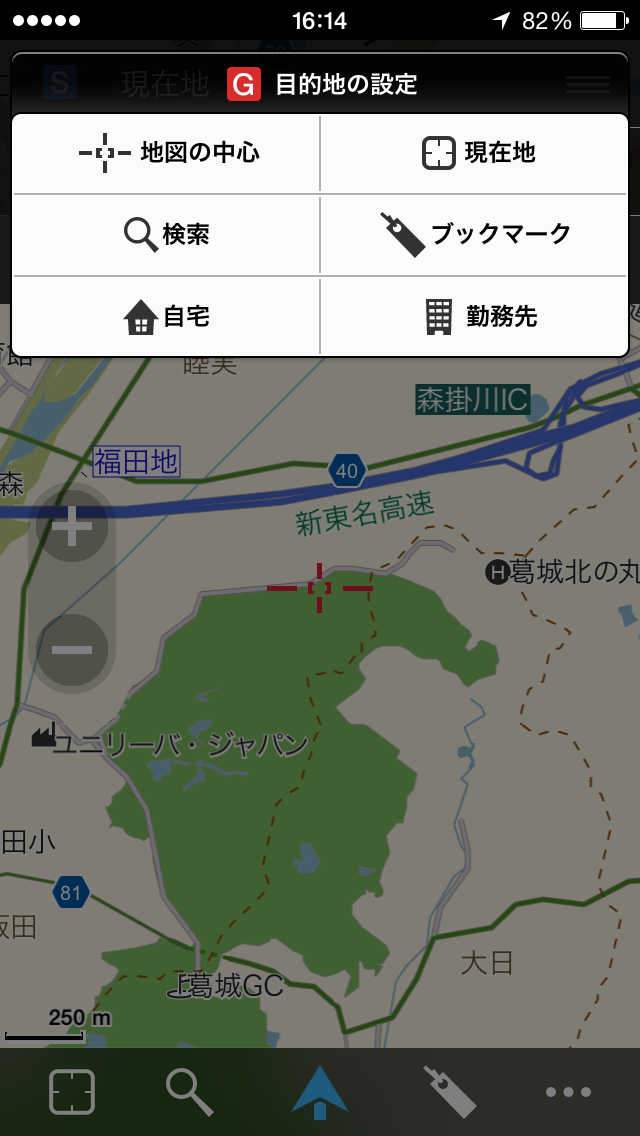Set 自宅 as the destination

[x=166, y=317]
